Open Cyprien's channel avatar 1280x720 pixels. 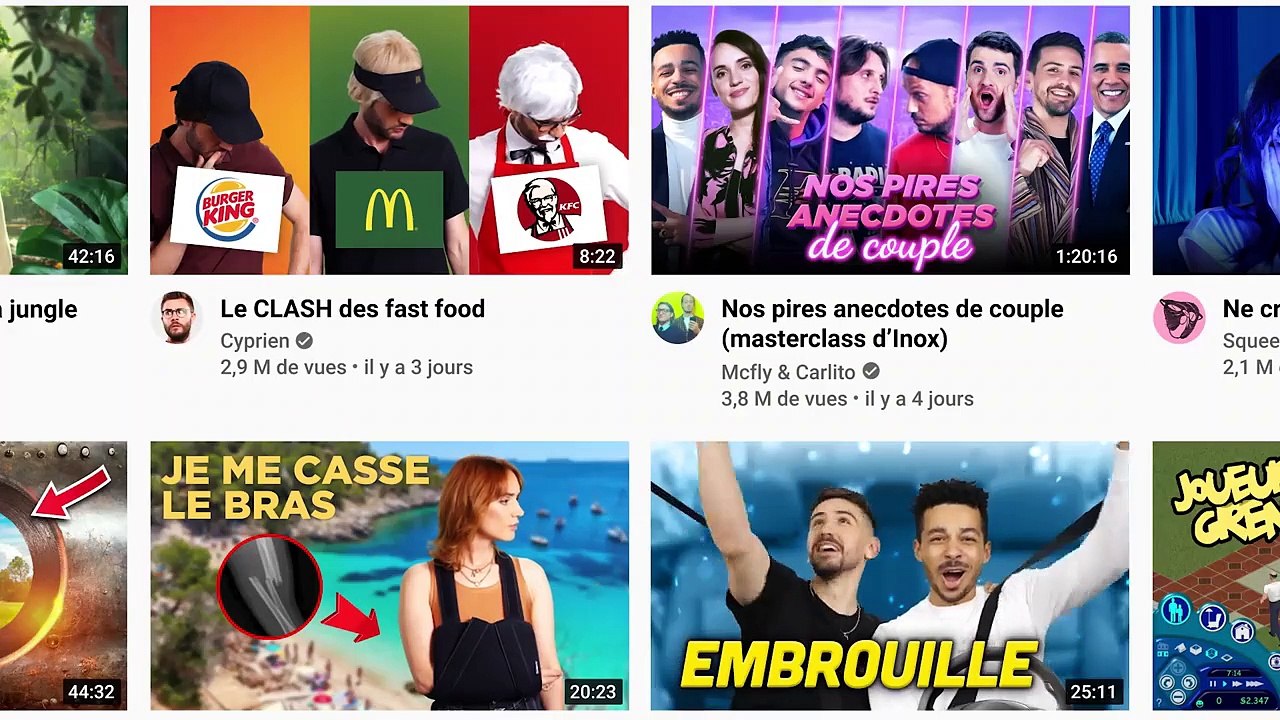click(178, 318)
